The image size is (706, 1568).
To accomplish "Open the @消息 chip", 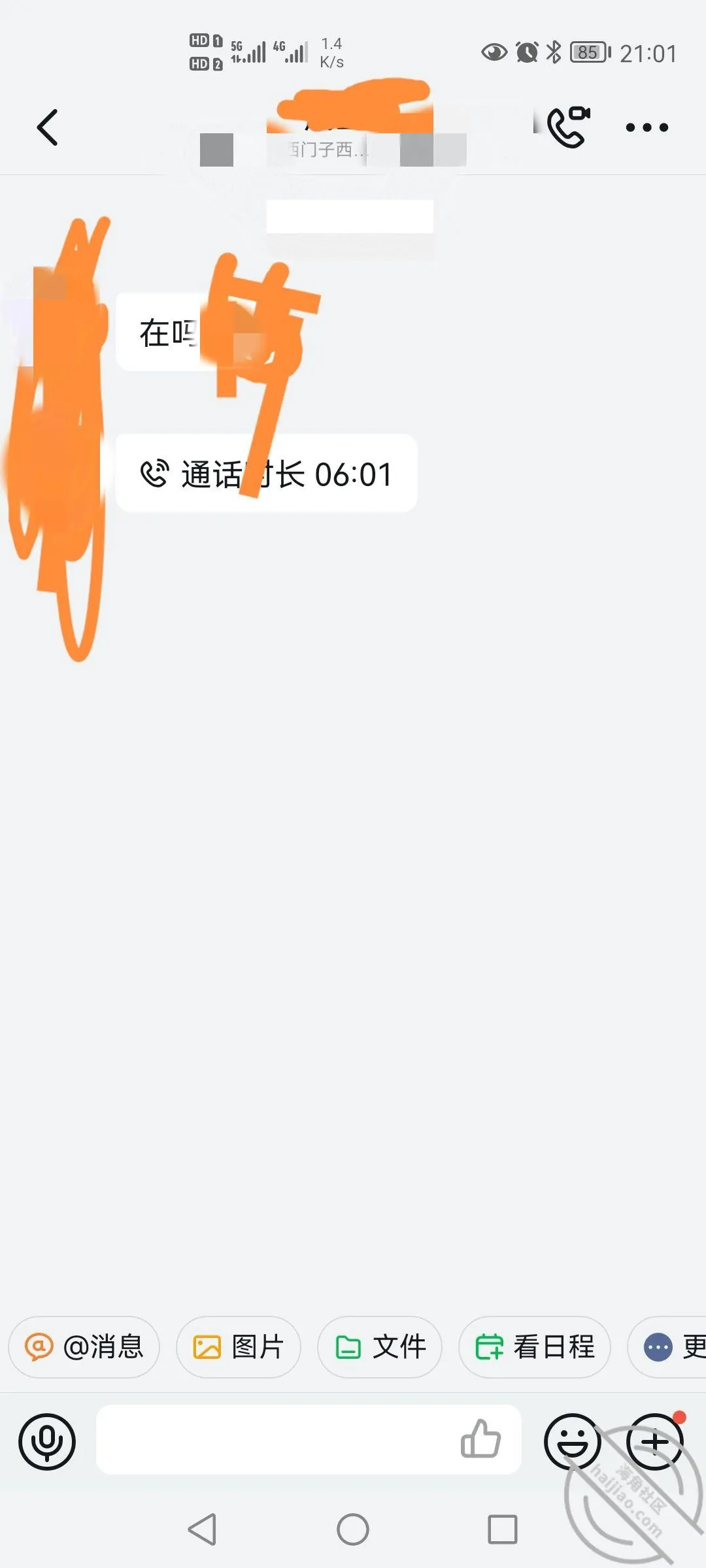I will coord(84,1347).
